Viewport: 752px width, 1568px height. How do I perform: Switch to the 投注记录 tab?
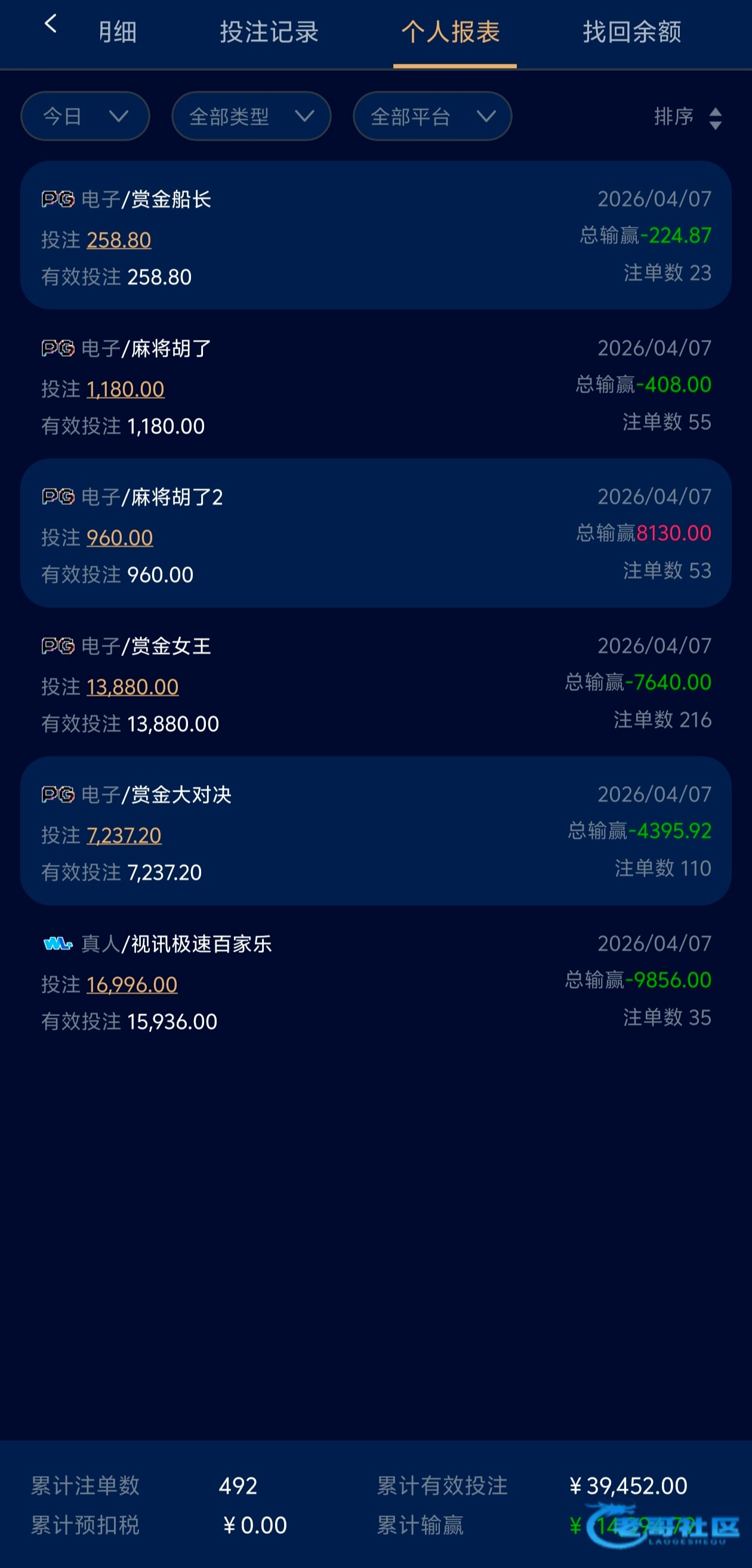pyautogui.click(x=269, y=32)
